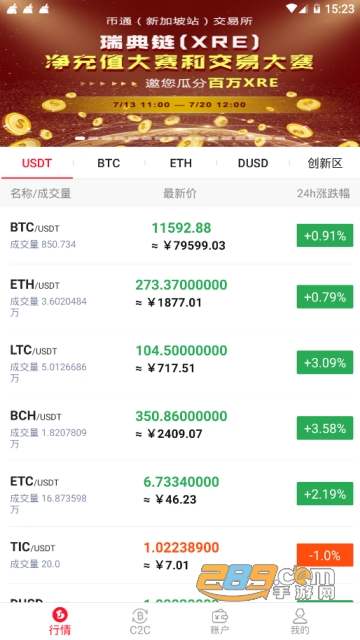Switch to the ETH market tab
Viewport: 360px width, 640px height.
180,163
